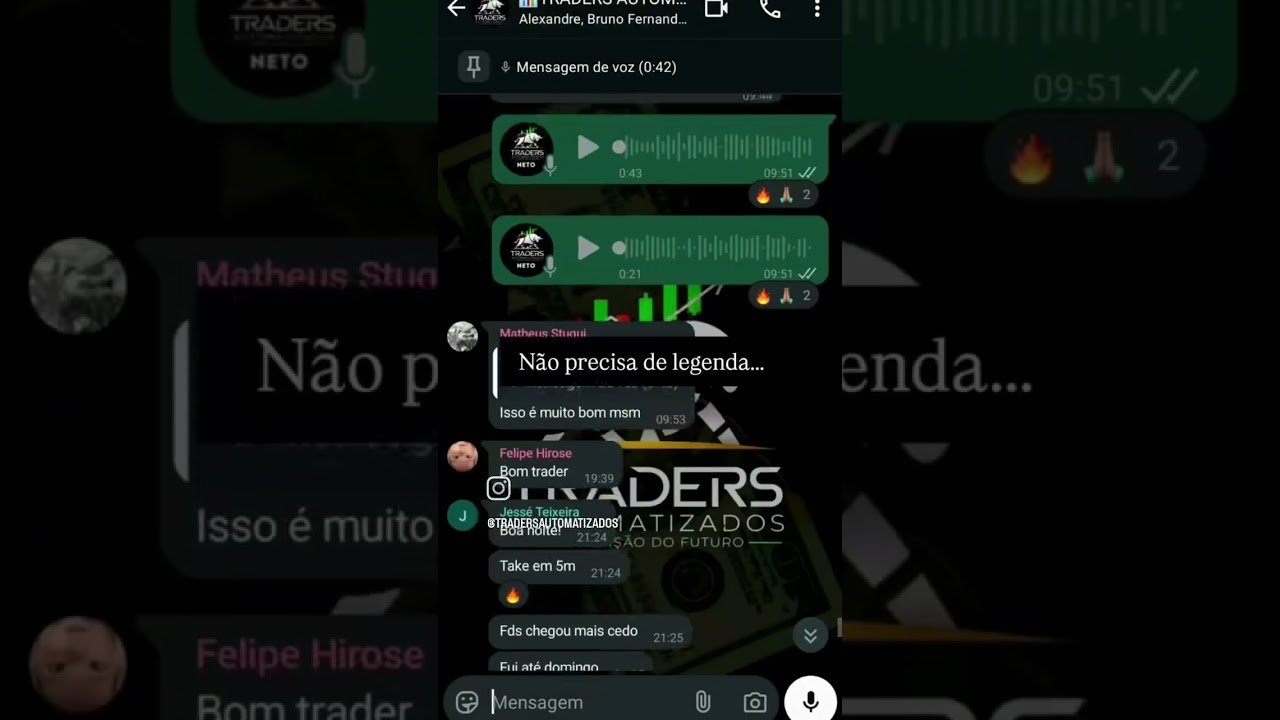This screenshot has height=720, width=1280.
Task: Play the 0:21 voice message
Action: (x=588, y=248)
